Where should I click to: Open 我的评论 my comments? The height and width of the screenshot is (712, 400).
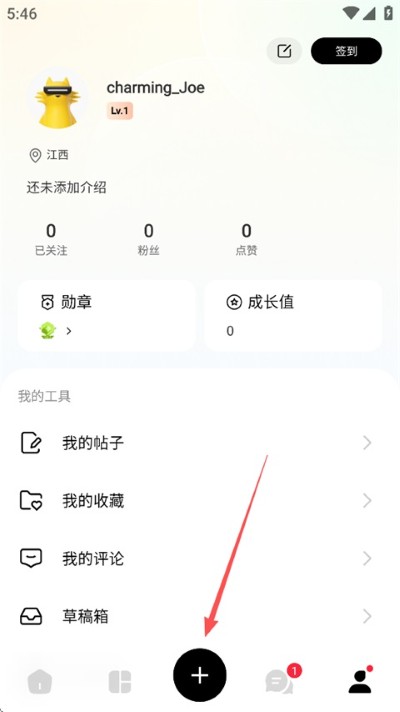coord(200,559)
